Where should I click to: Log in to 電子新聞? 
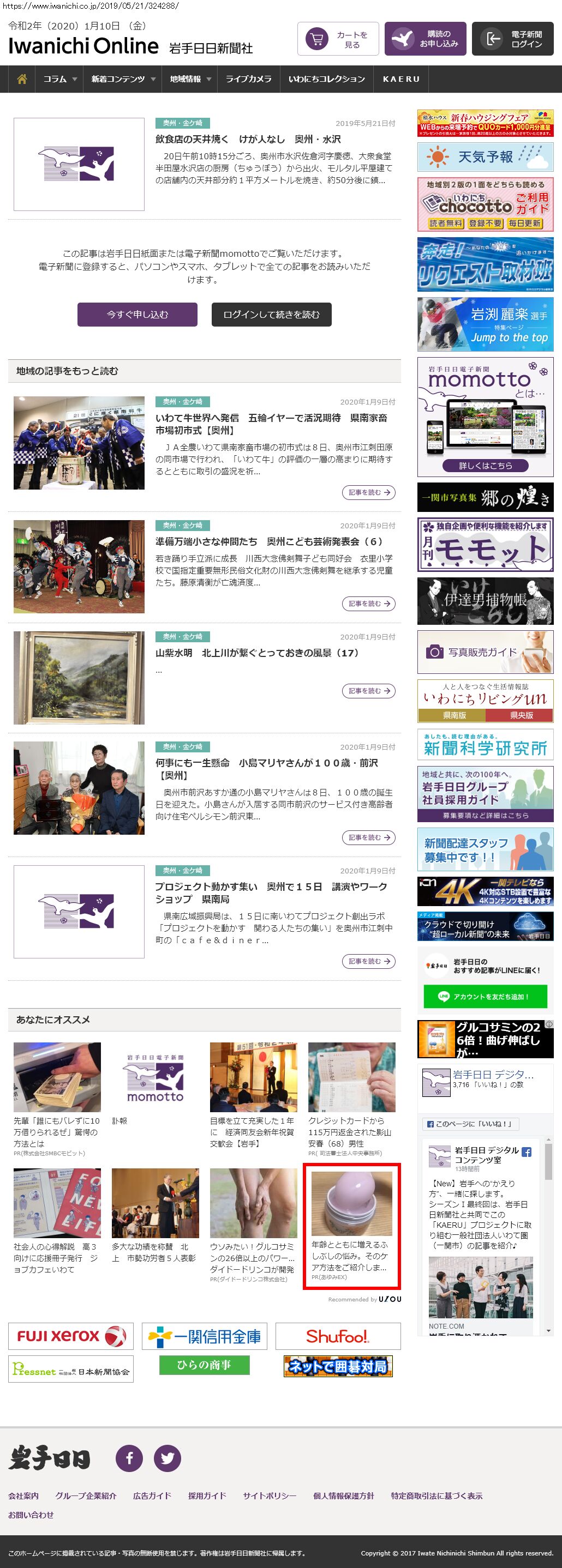[x=512, y=40]
